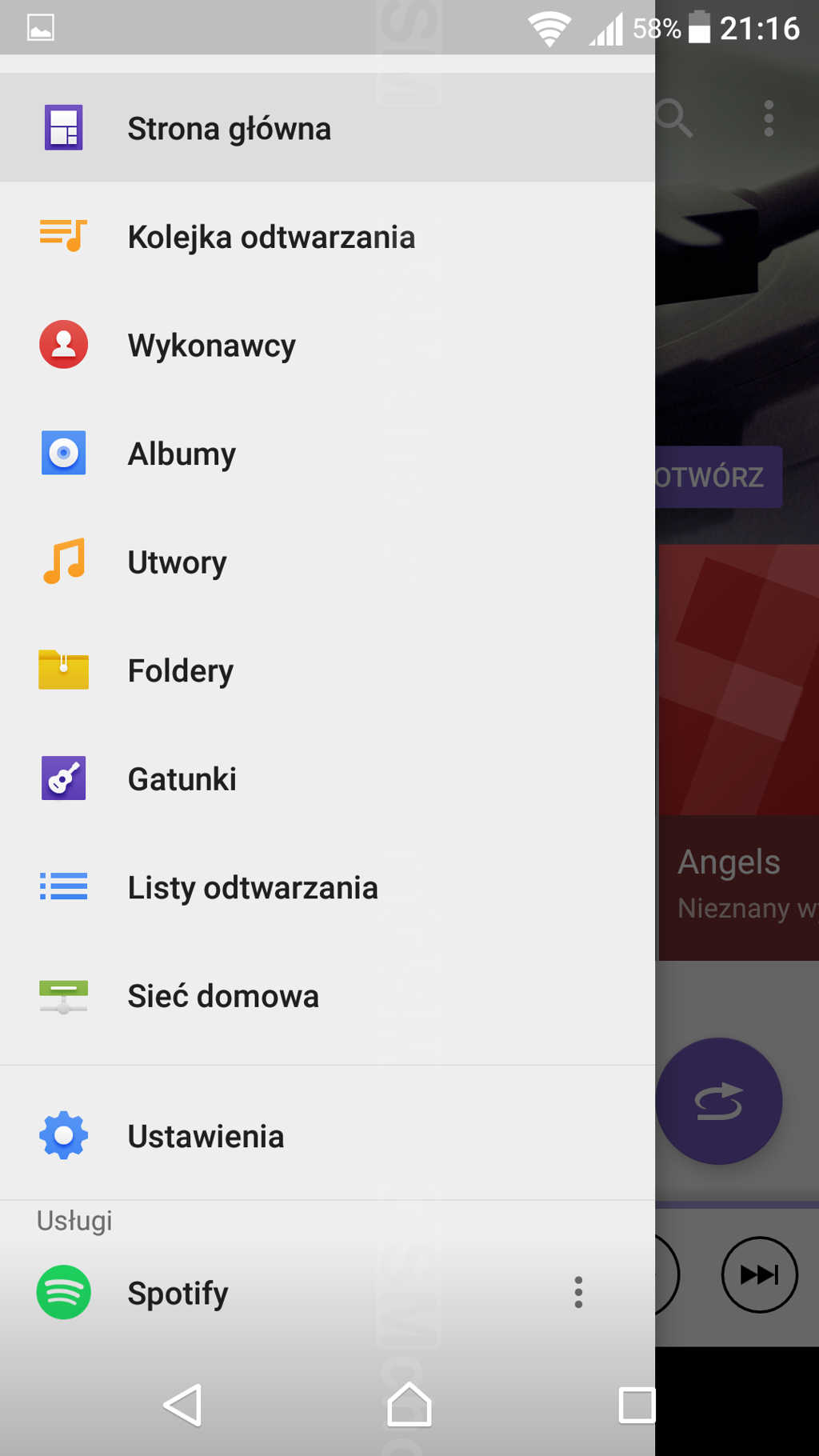Show Listy odtwarzania
819x1456 pixels.
(x=252, y=887)
